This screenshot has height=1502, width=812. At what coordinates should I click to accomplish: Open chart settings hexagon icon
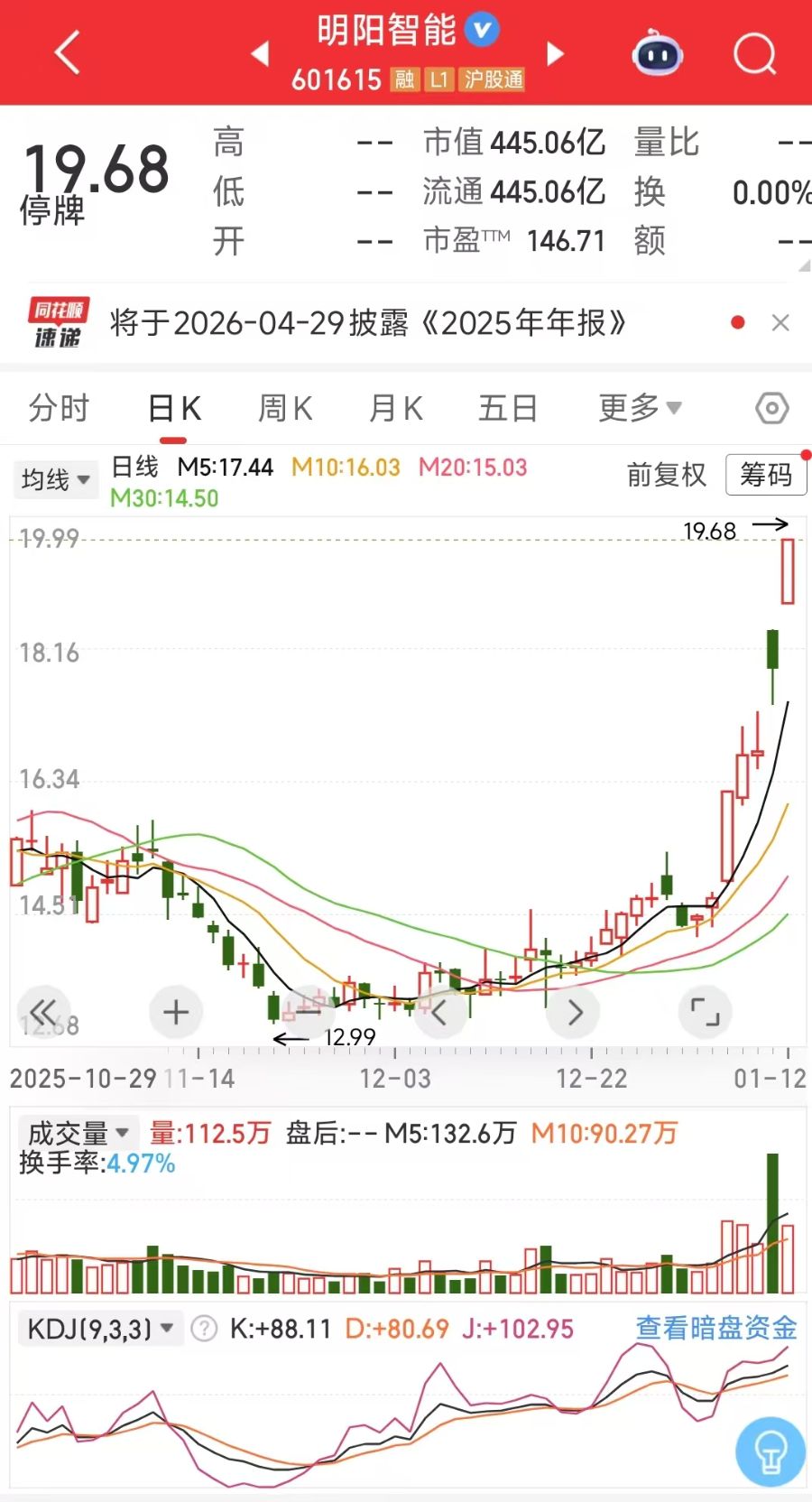click(x=771, y=409)
